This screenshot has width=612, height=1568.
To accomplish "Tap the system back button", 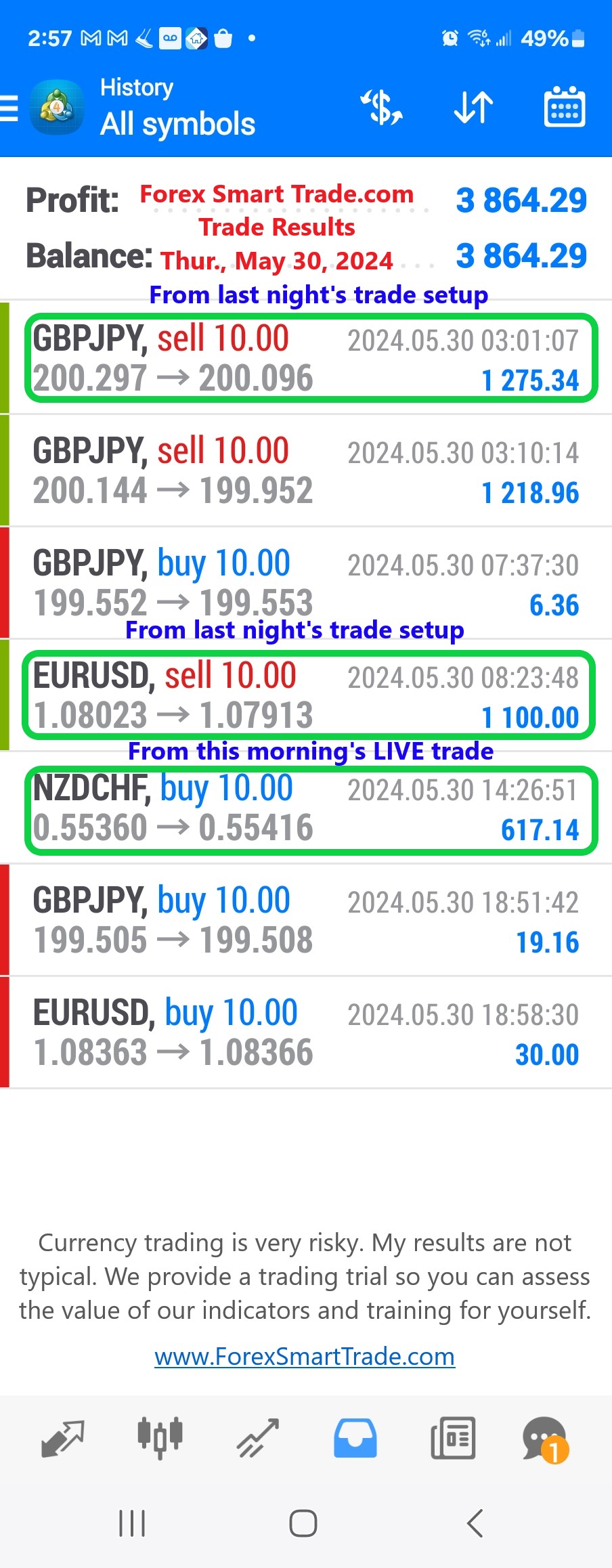I will click(475, 1523).
